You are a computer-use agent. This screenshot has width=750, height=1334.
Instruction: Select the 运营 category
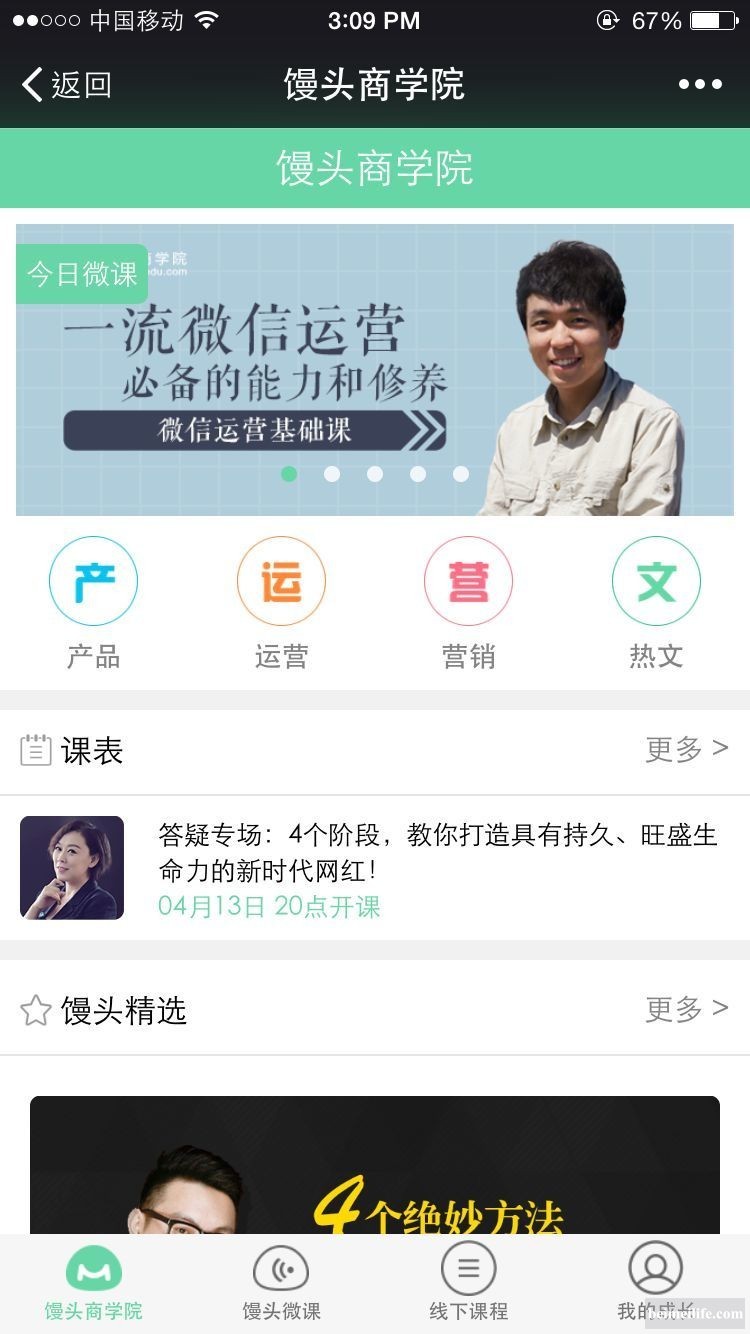coord(281,582)
